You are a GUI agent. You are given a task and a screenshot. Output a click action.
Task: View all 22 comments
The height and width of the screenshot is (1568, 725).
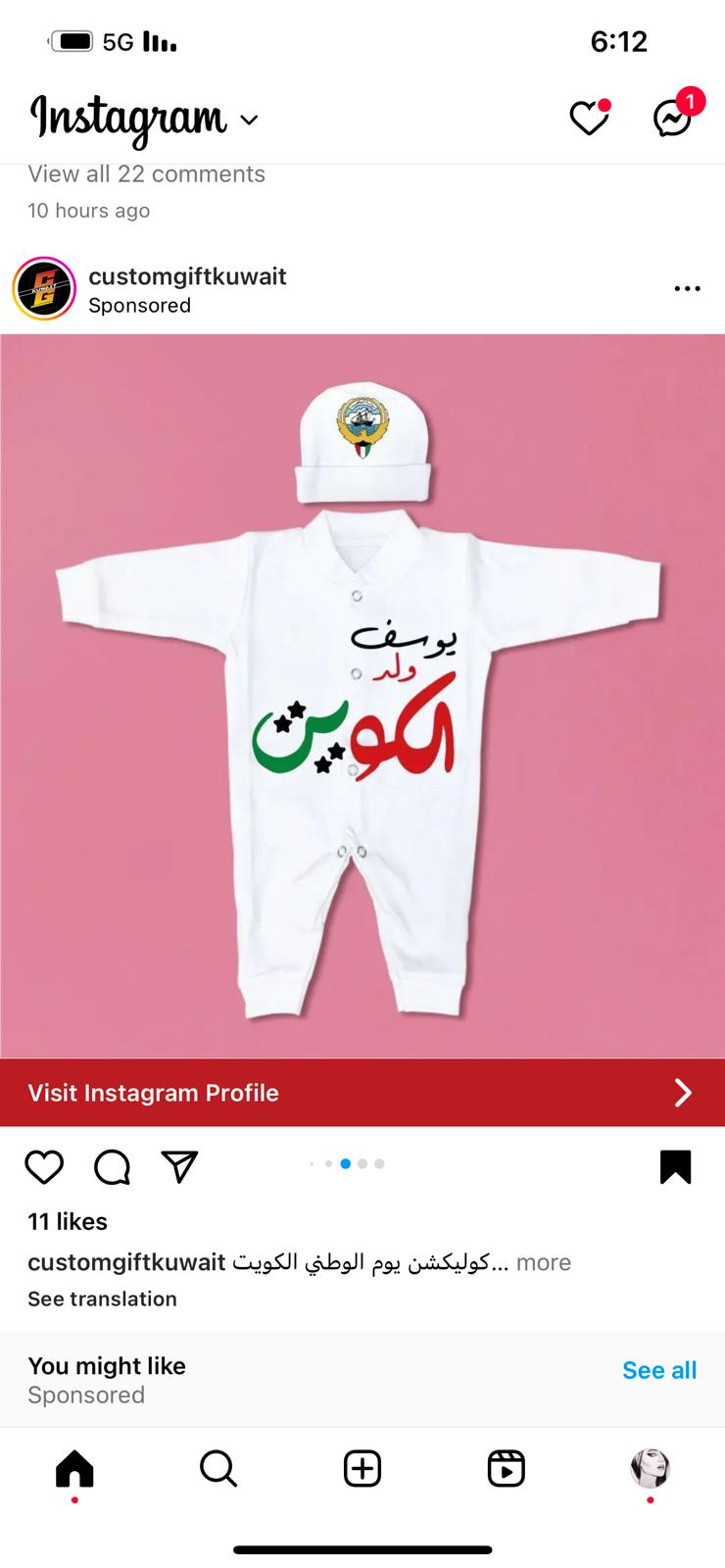pyautogui.click(x=146, y=173)
